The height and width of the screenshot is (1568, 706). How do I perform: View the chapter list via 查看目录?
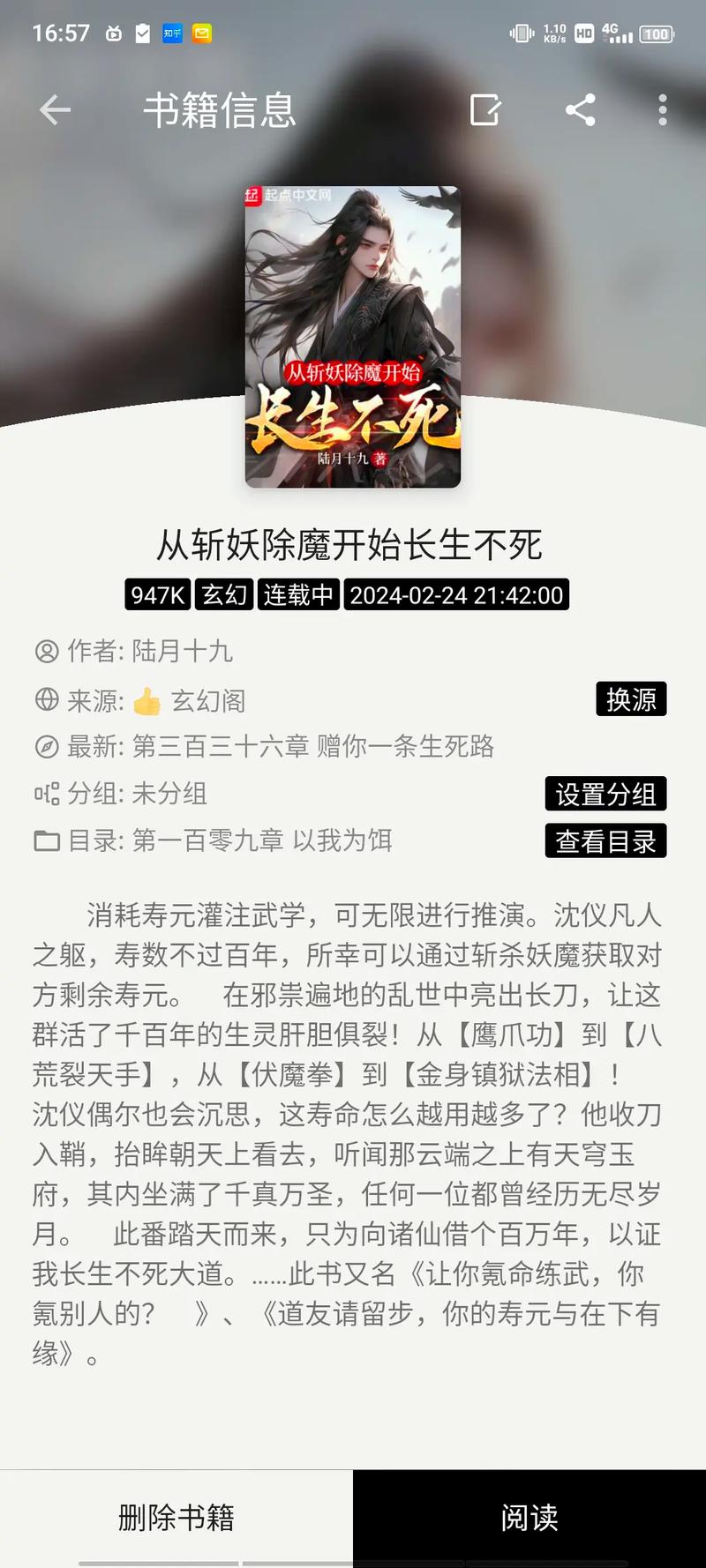pyautogui.click(x=605, y=841)
